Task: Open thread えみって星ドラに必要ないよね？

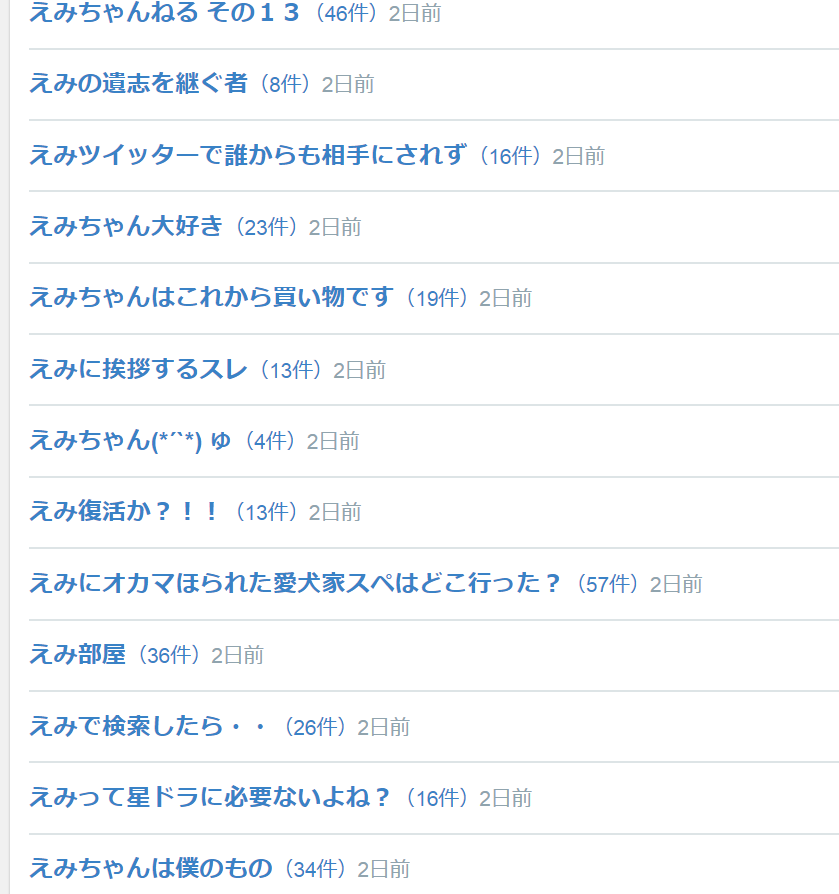Action: 210,797
